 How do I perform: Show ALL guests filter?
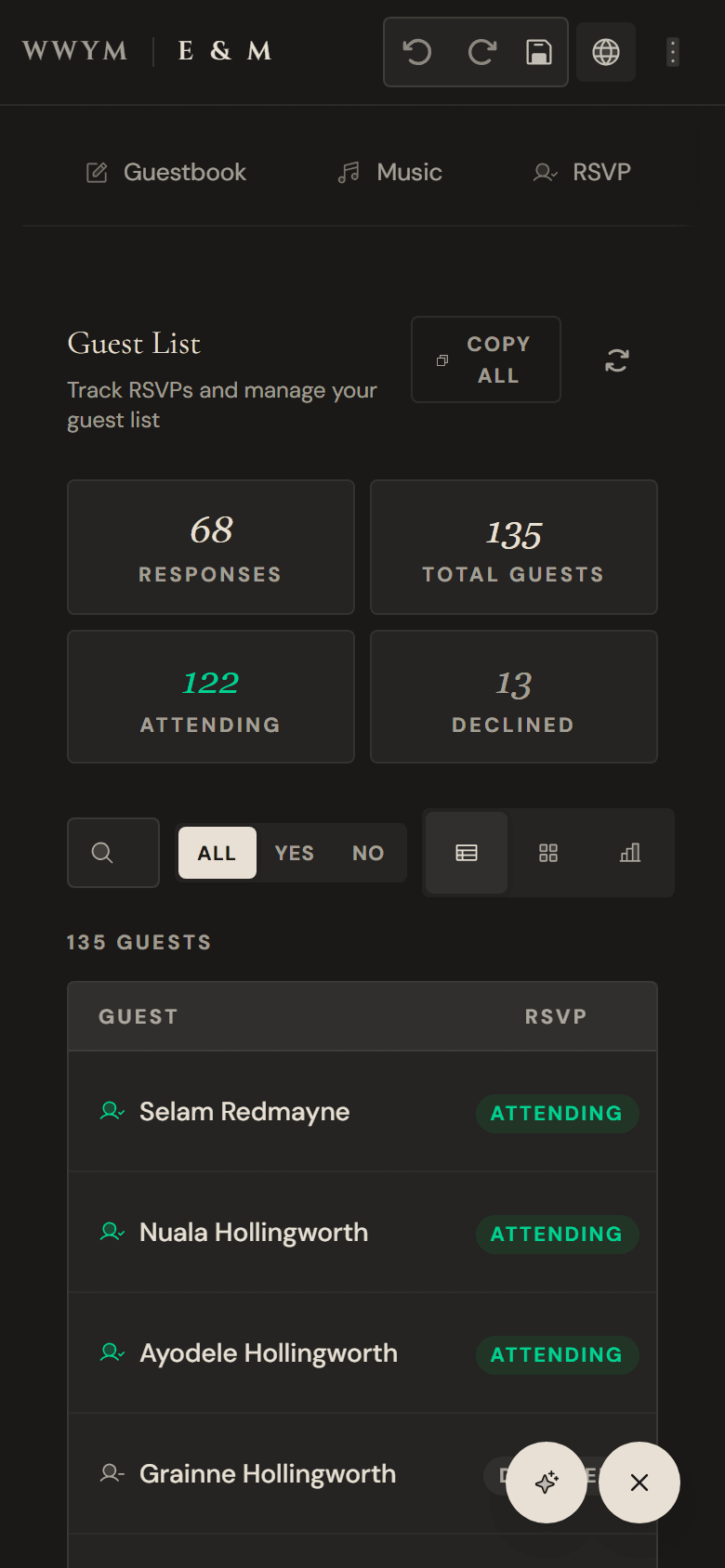click(x=217, y=853)
